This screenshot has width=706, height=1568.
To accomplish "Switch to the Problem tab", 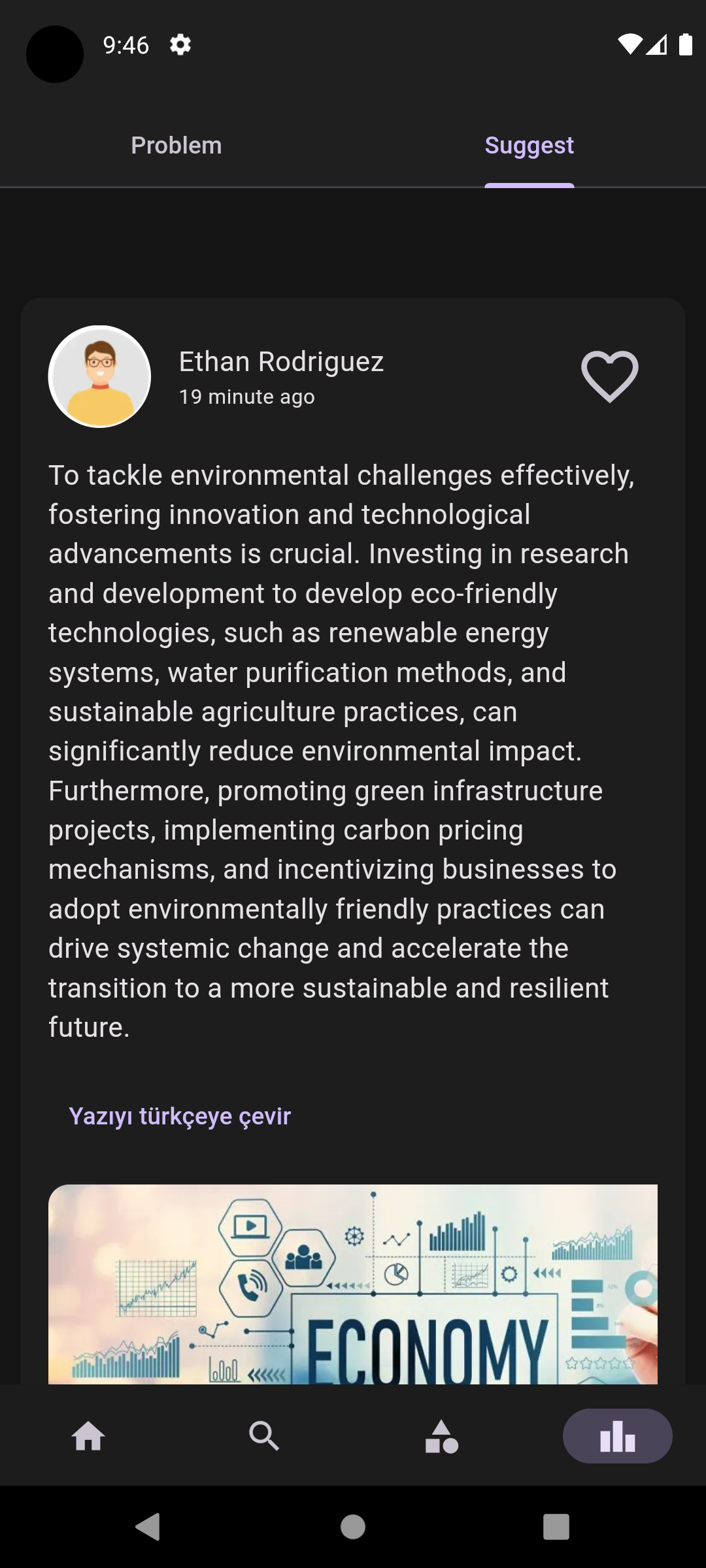I will click(x=176, y=145).
